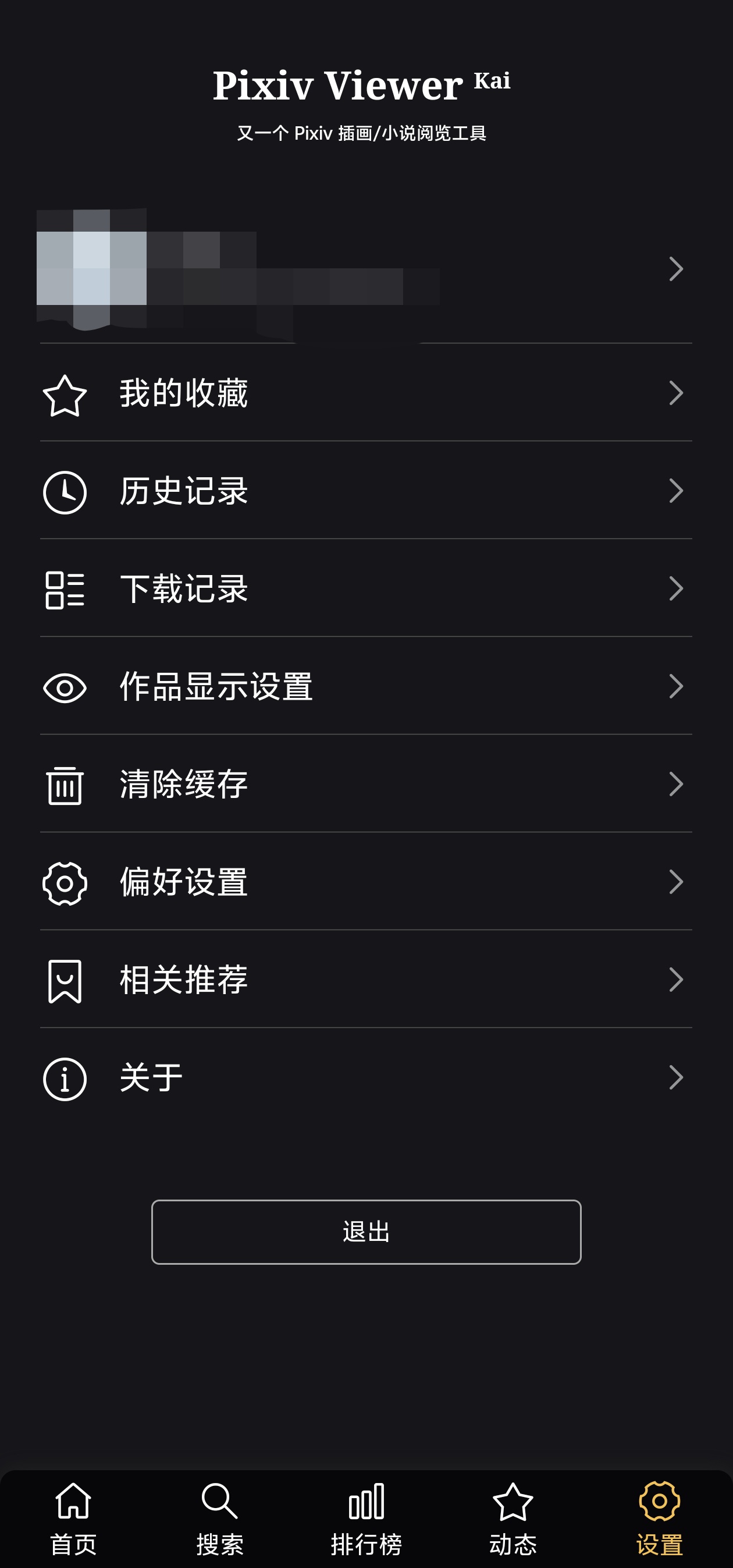Image resolution: width=733 pixels, height=1568 pixels.
Task: Tap the 退出 logout button
Action: tap(366, 1232)
